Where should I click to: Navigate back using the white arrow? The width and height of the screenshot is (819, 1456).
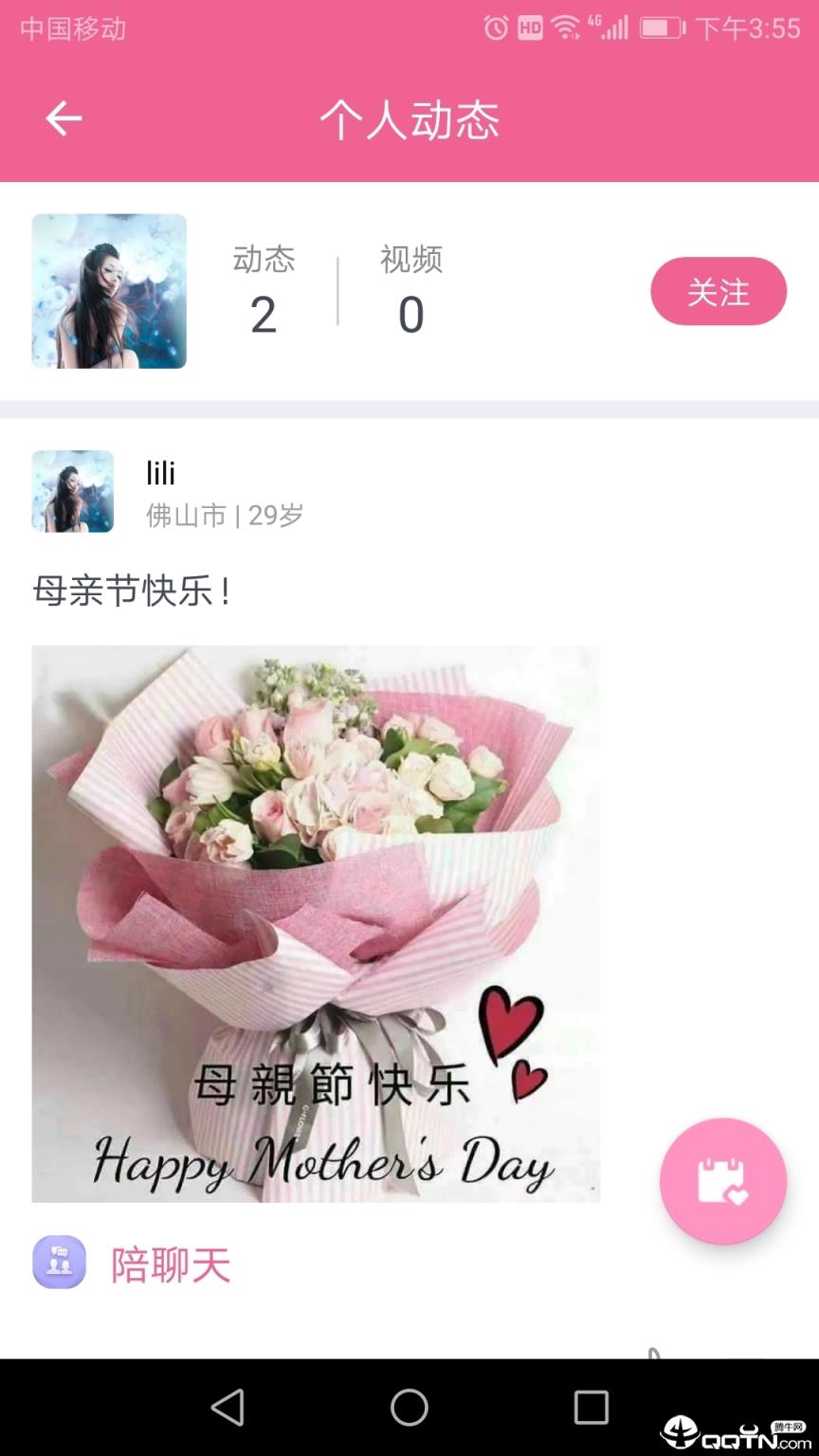[x=62, y=118]
